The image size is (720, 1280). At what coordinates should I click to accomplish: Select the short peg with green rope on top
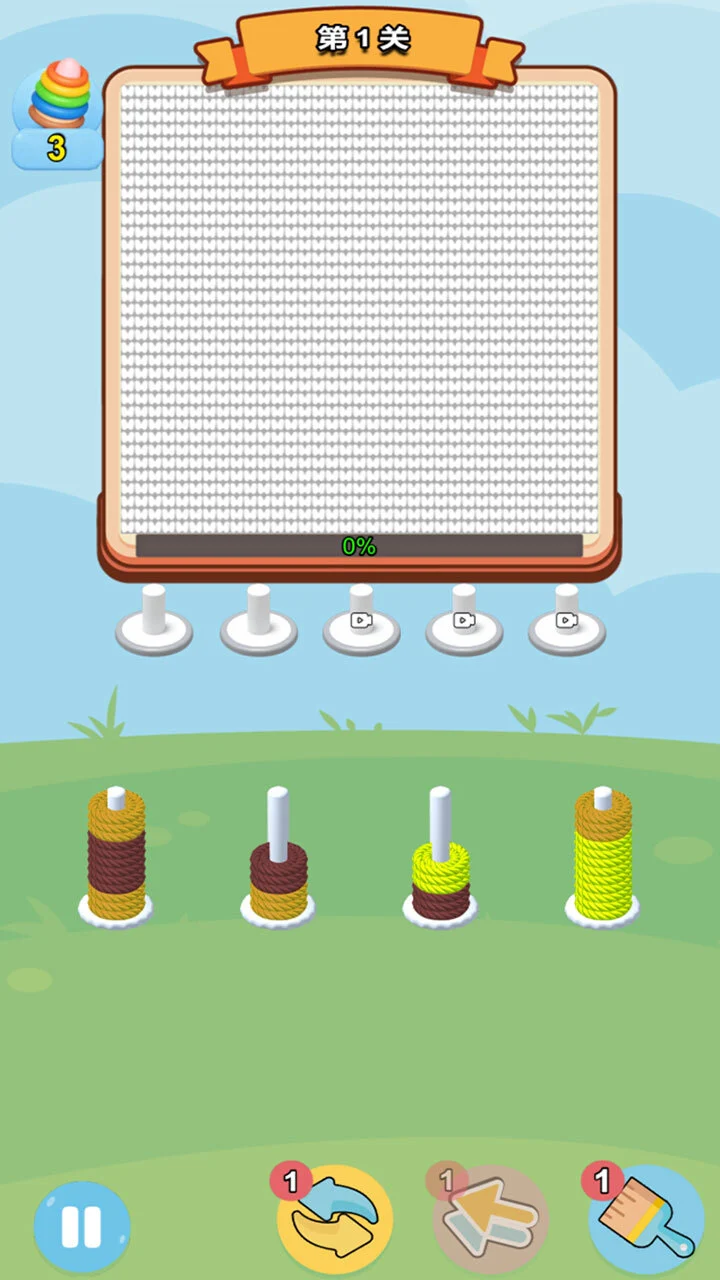tap(440, 858)
